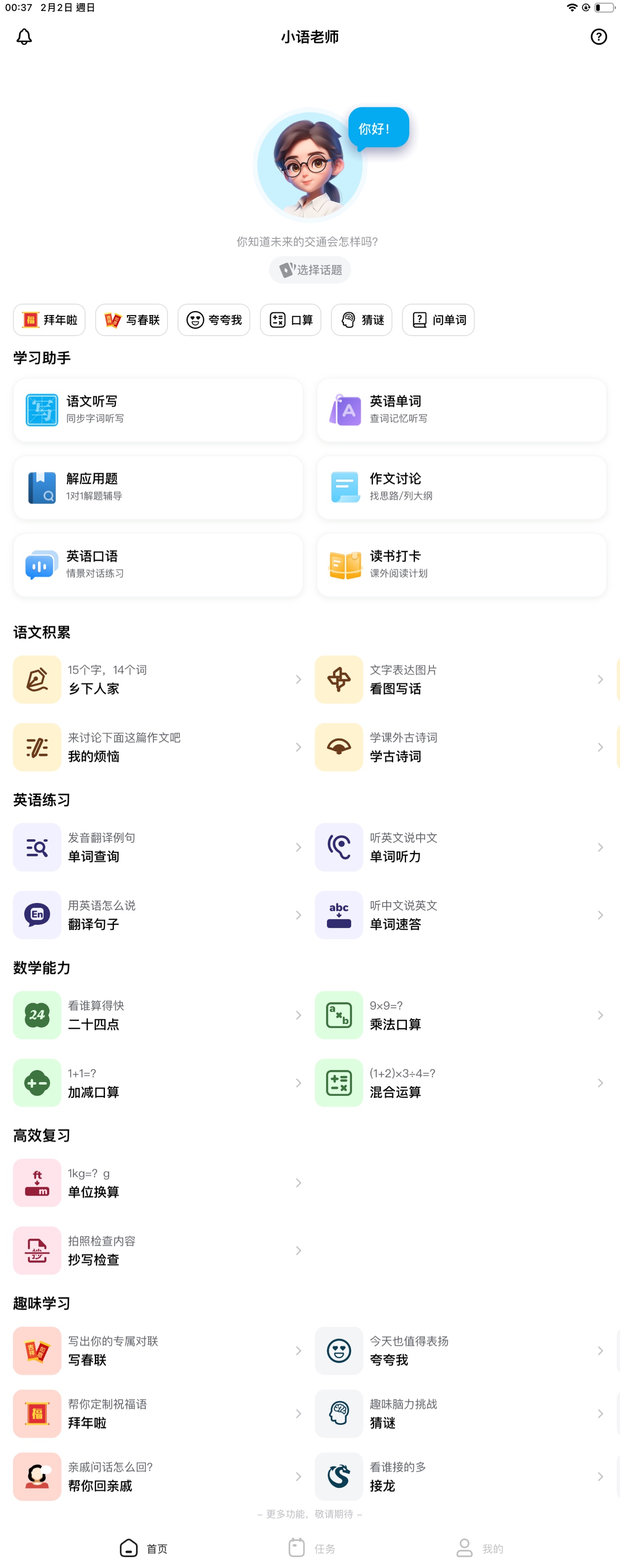Open 混合运算 practice
The height and width of the screenshot is (1568, 620).
[460, 1082]
